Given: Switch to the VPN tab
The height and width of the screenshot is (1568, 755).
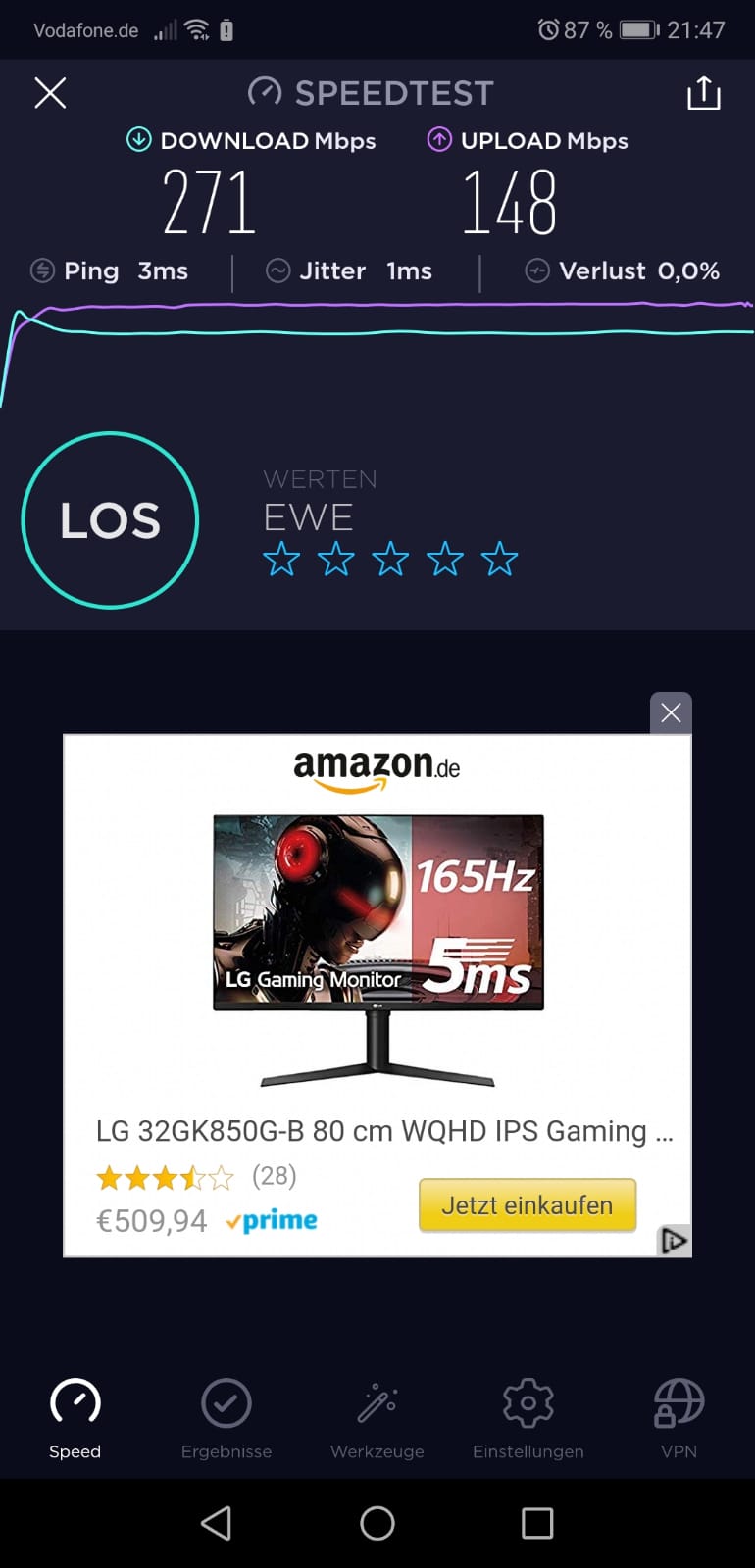Looking at the screenshot, I should click(679, 1416).
